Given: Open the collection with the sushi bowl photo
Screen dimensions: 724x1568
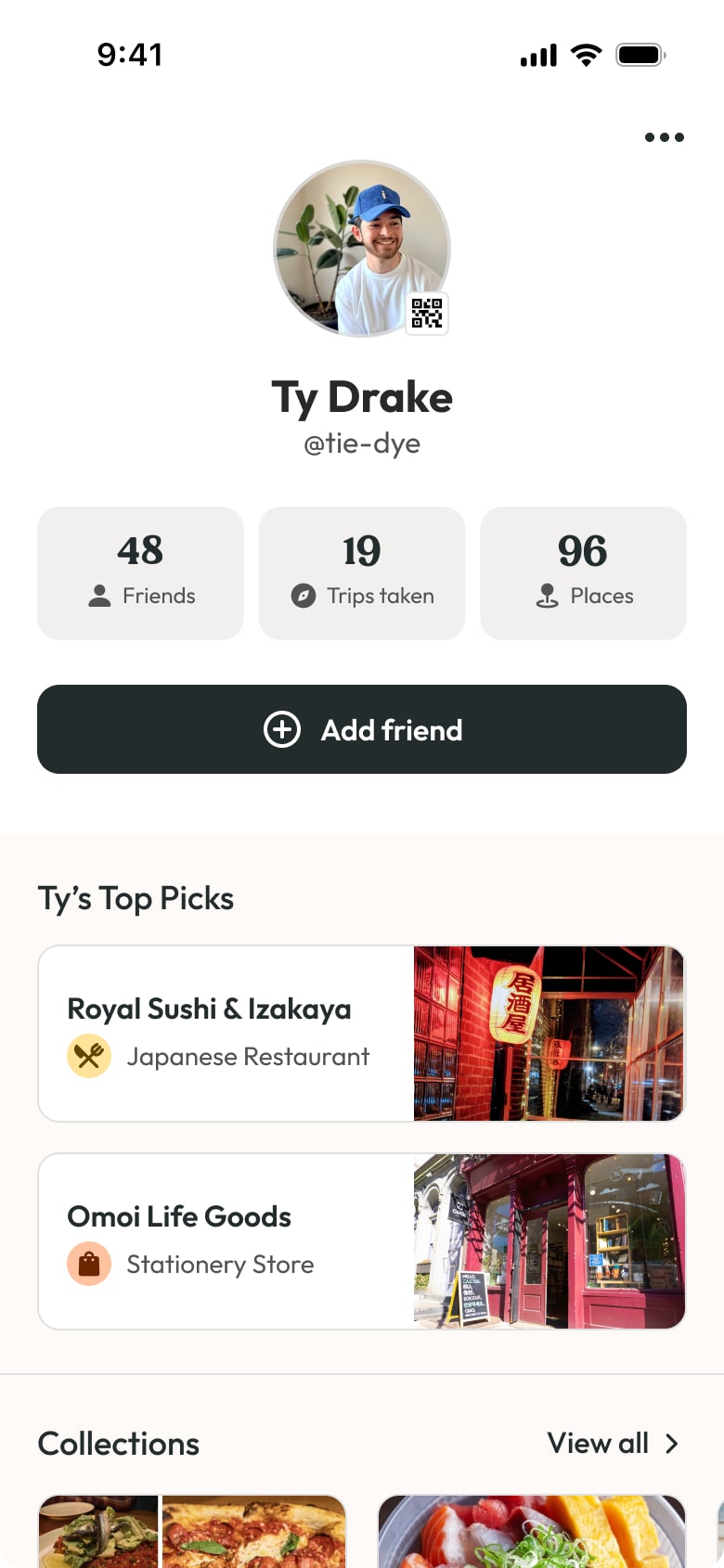Looking at the screenshot, I should coord(532,1531).
